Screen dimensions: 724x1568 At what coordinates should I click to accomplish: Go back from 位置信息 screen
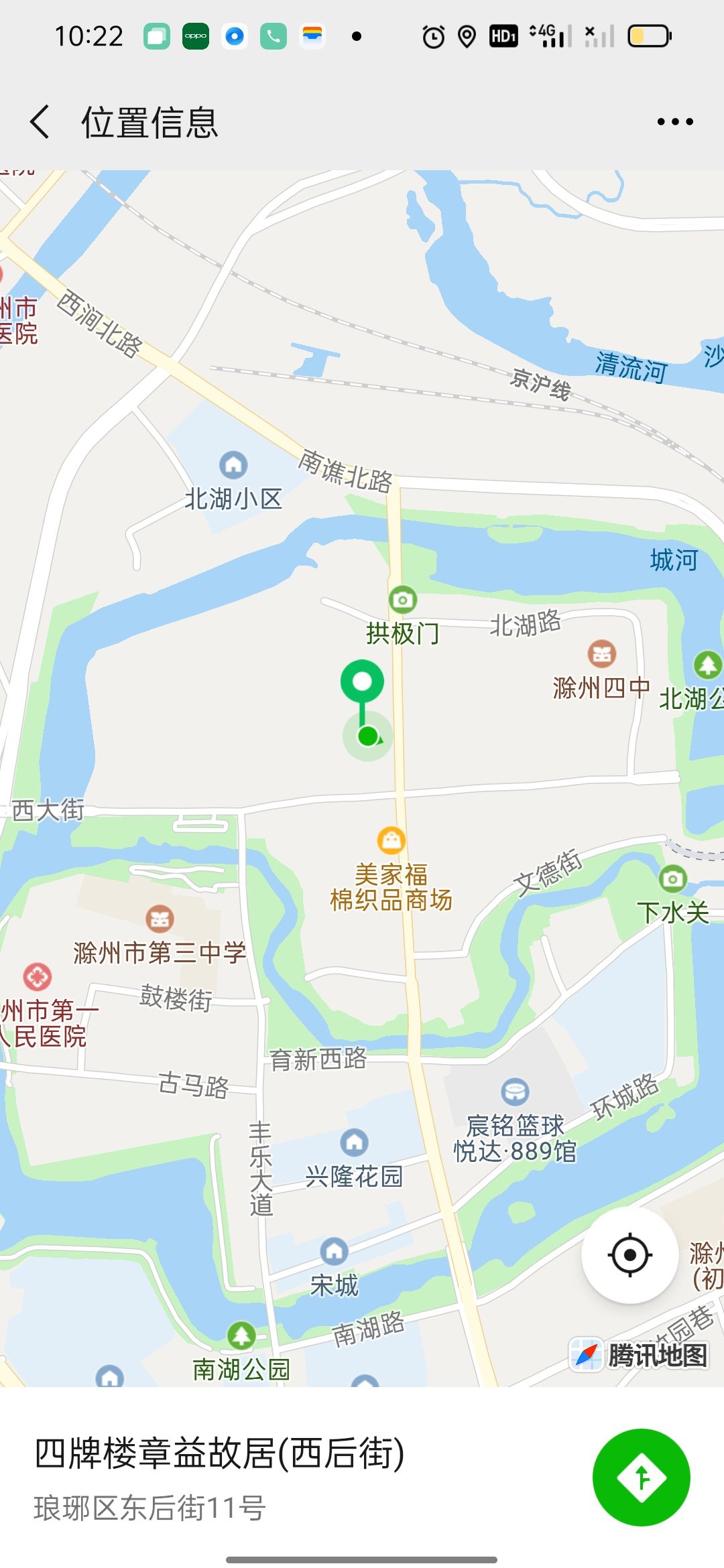(x=40, y=122)
